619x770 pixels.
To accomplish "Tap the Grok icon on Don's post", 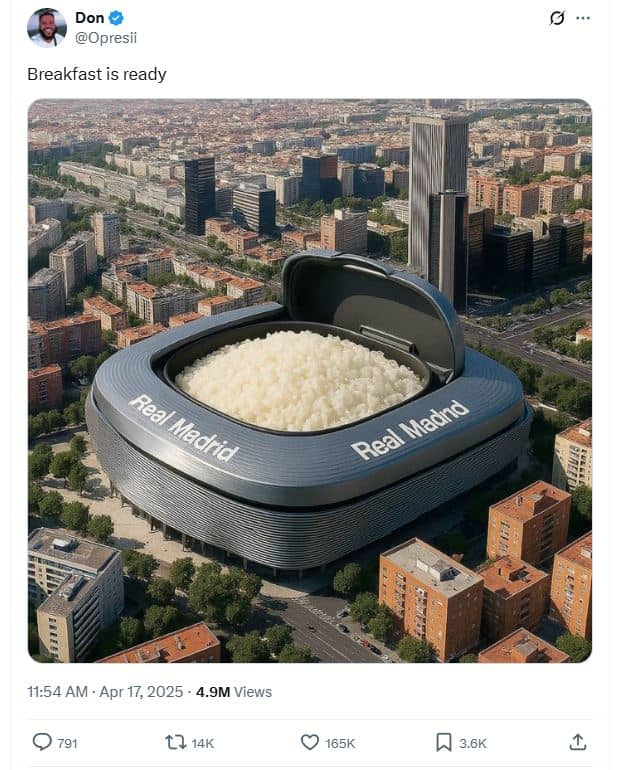I will point(557,18).
